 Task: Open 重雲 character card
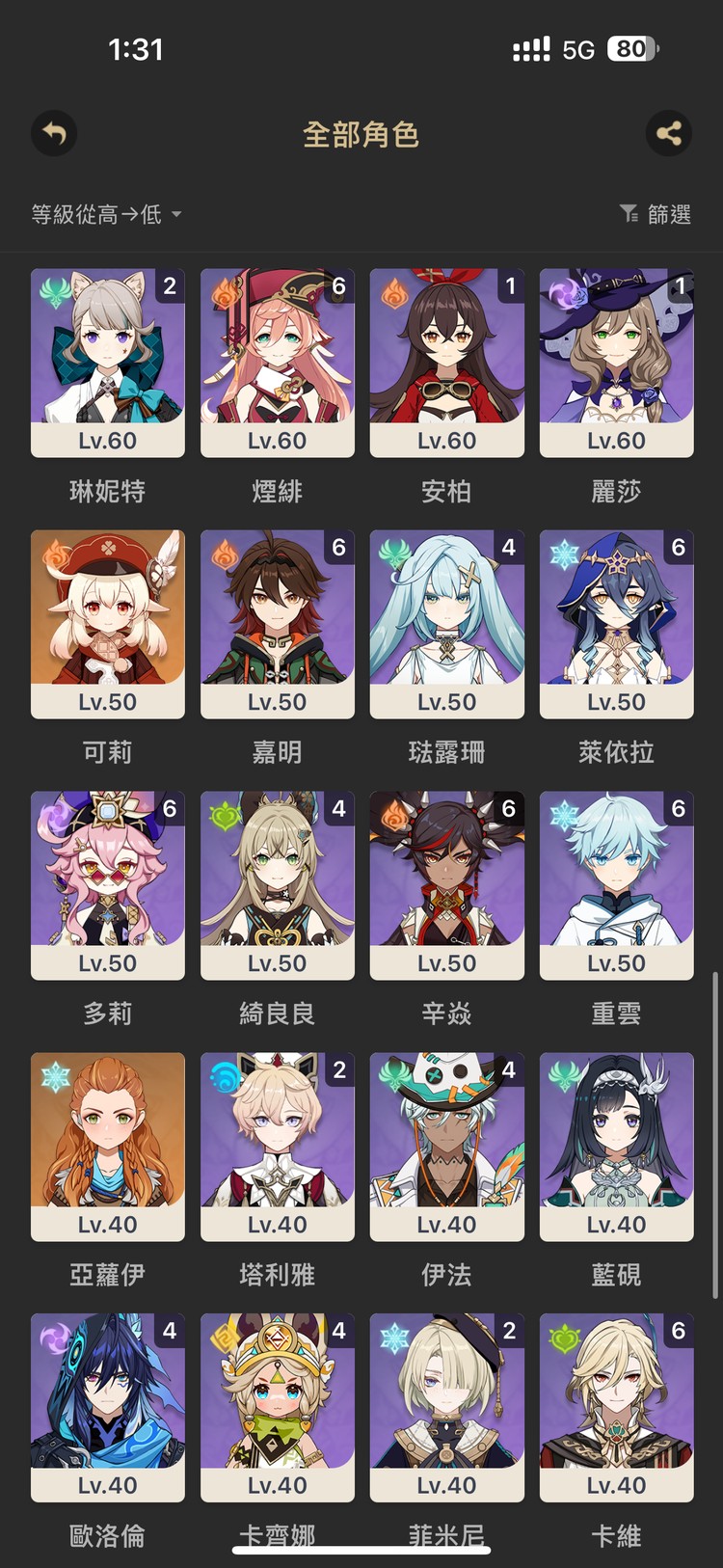(617, 885)
